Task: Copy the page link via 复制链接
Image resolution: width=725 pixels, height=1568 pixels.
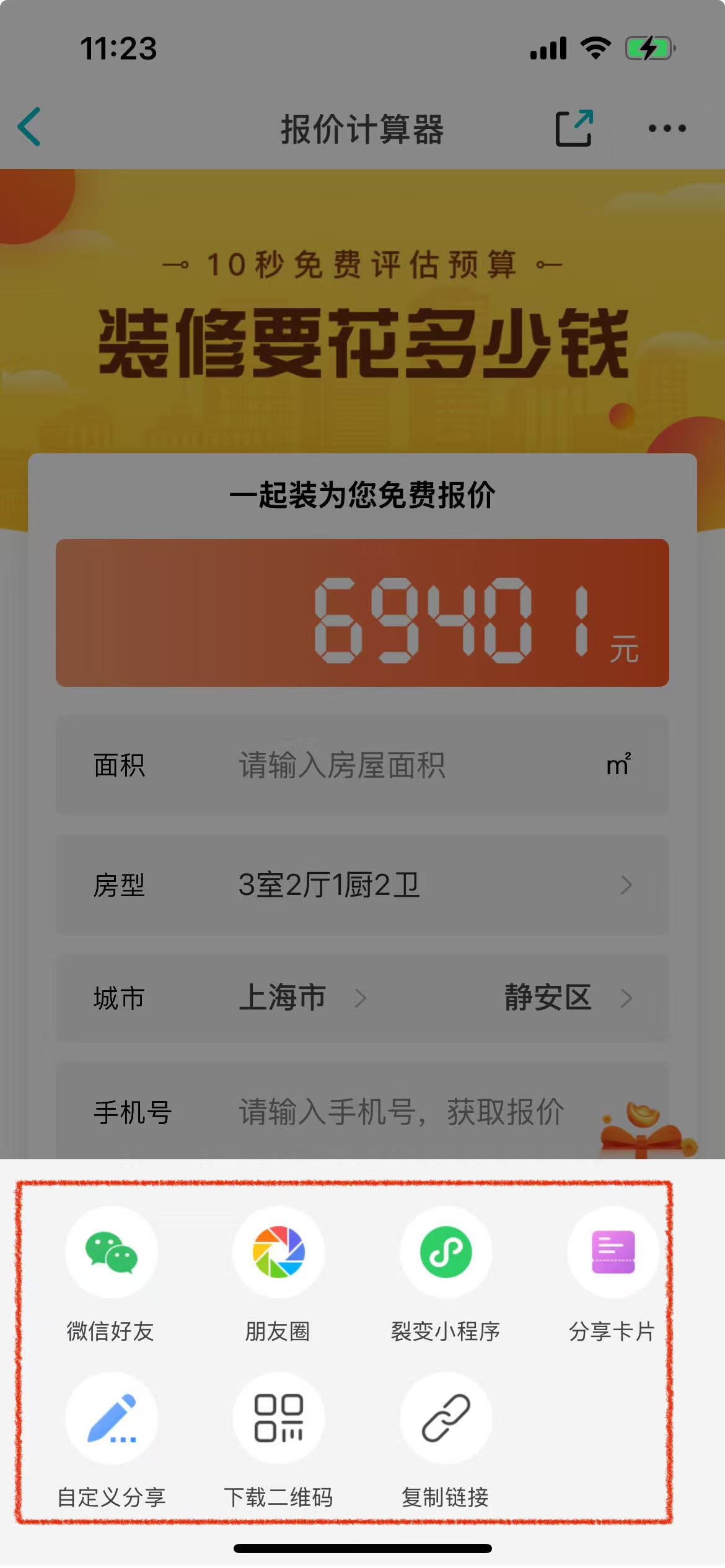Action: (446, 1419)
